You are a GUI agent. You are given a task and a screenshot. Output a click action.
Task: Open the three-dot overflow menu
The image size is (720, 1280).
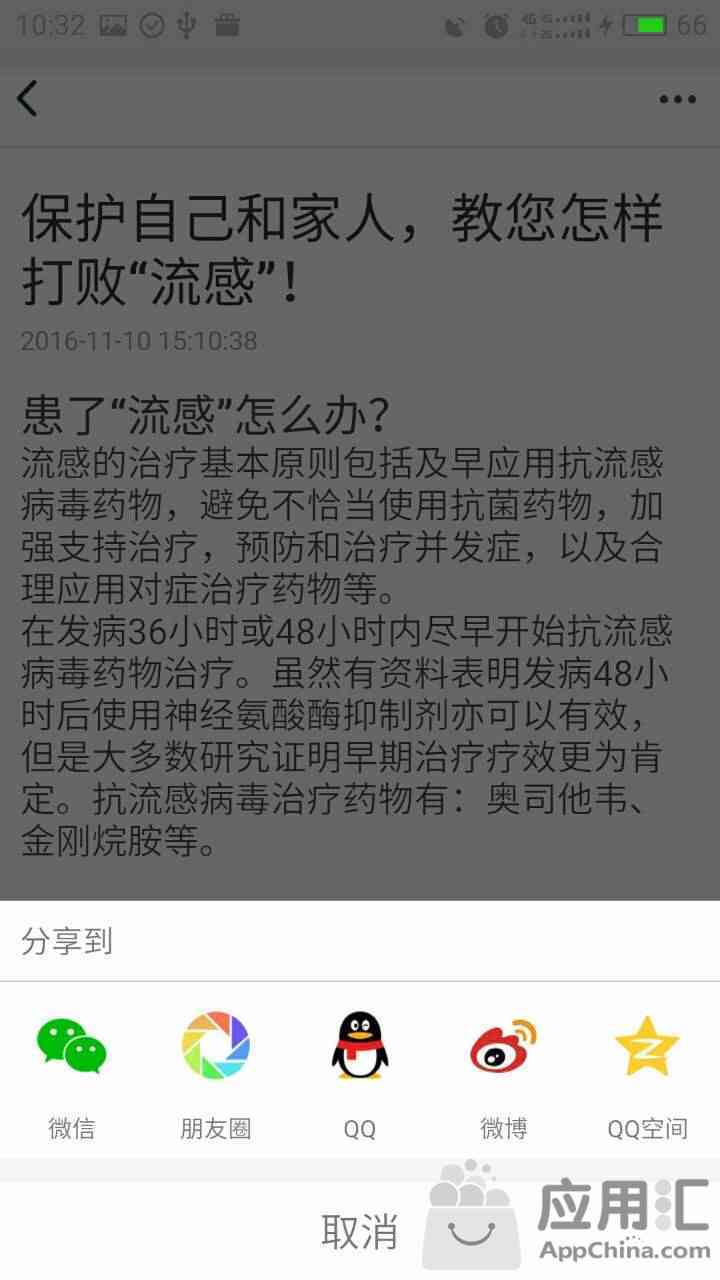click(x=677, y=99)
